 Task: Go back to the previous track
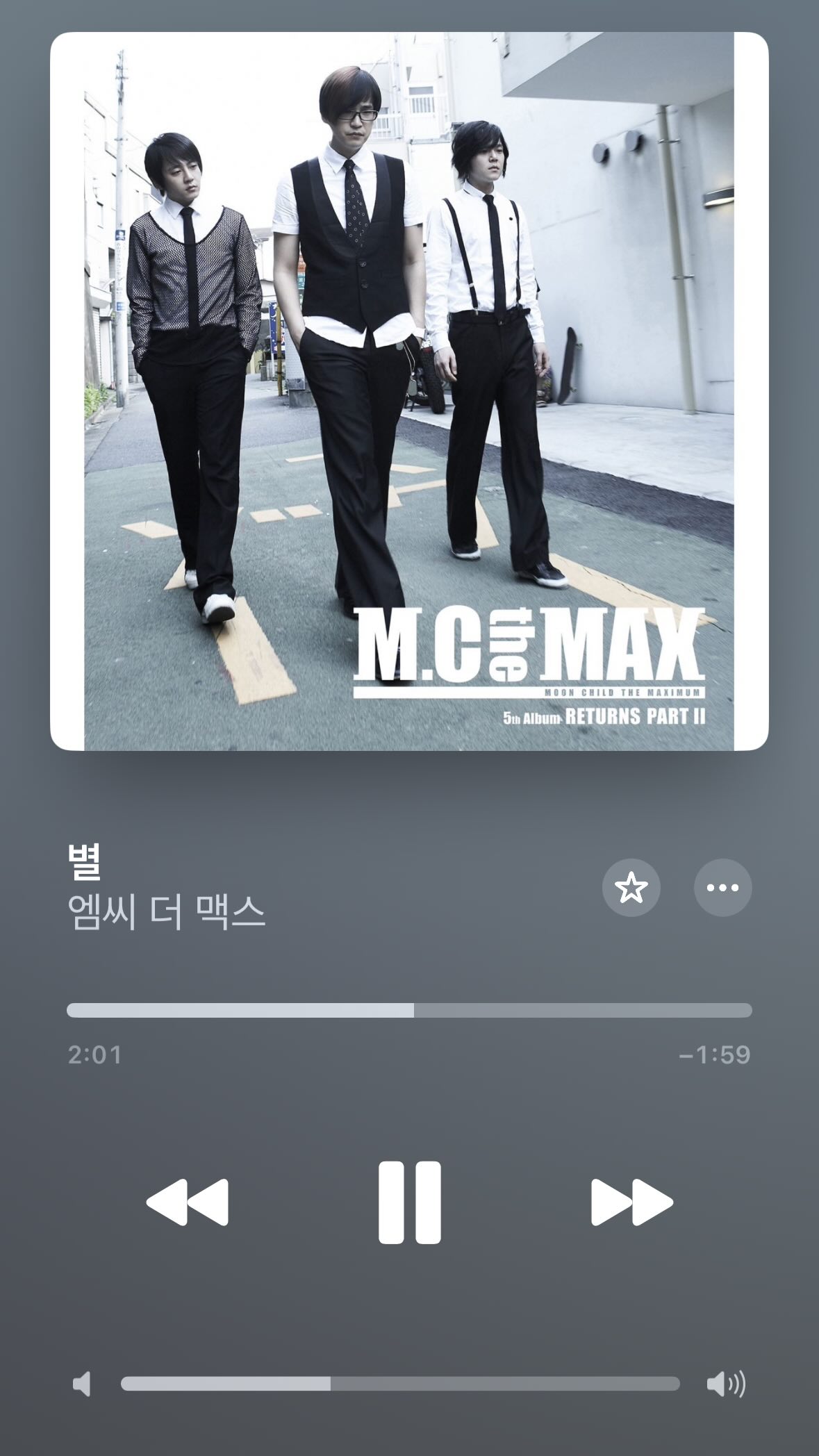pos(187,1202)
